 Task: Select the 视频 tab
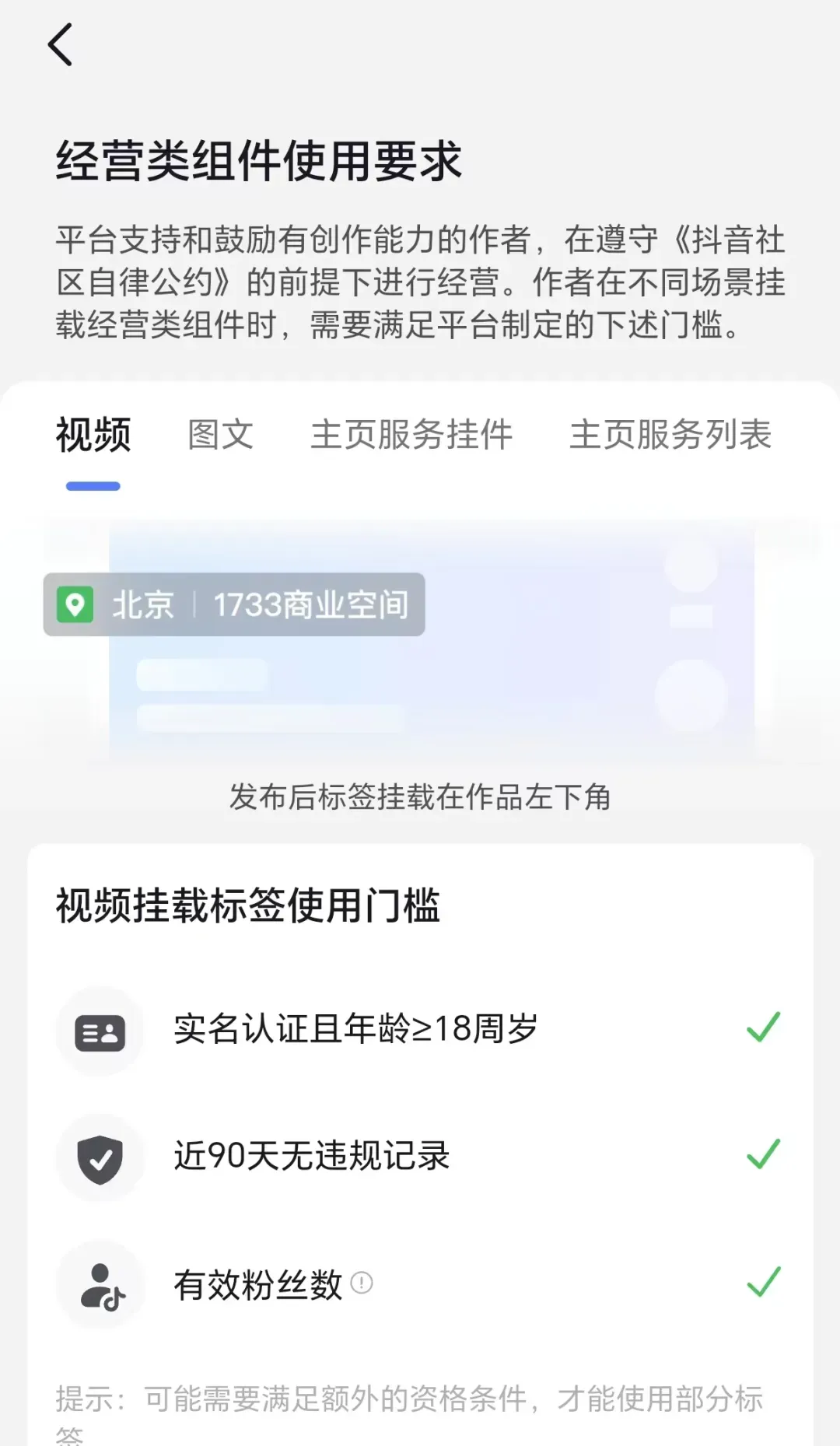pos(93,434)
